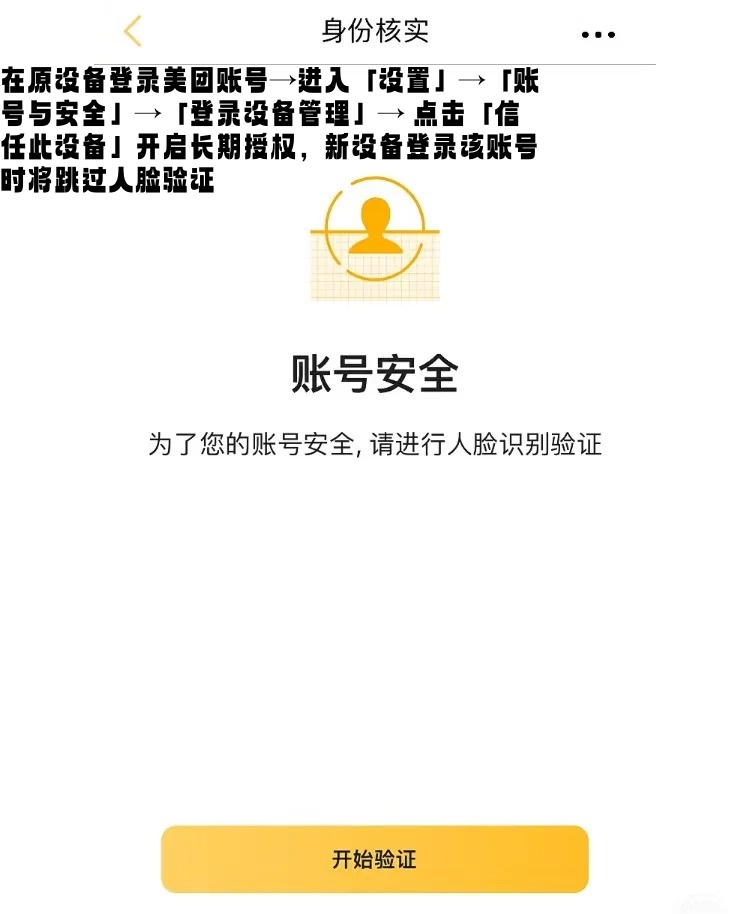Tap the 开始验证 button
This screenshot has width=750, height=914.
click(375, 859)
